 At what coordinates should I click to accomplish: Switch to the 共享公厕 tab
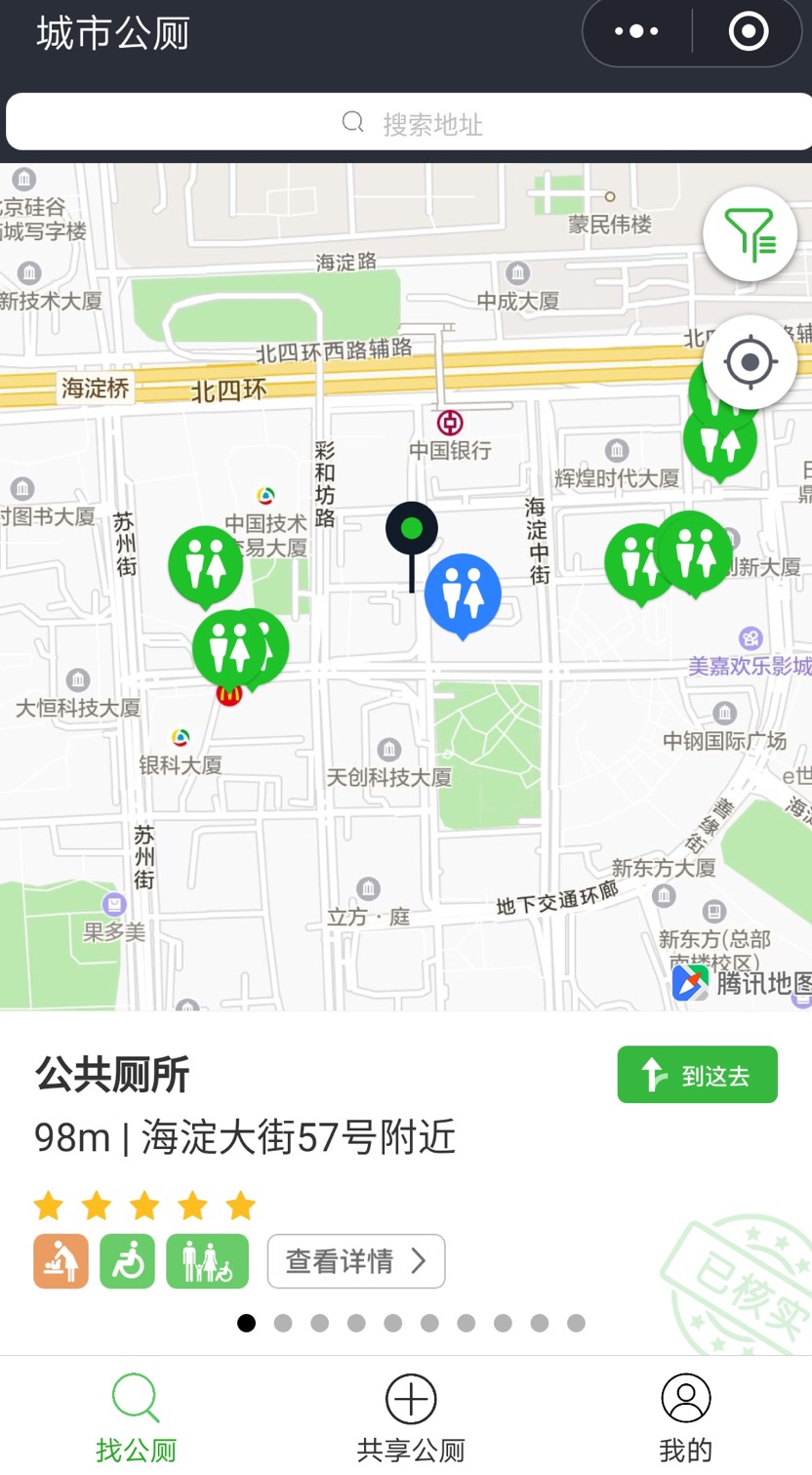pyautogui.click(x=411, y=1418)
